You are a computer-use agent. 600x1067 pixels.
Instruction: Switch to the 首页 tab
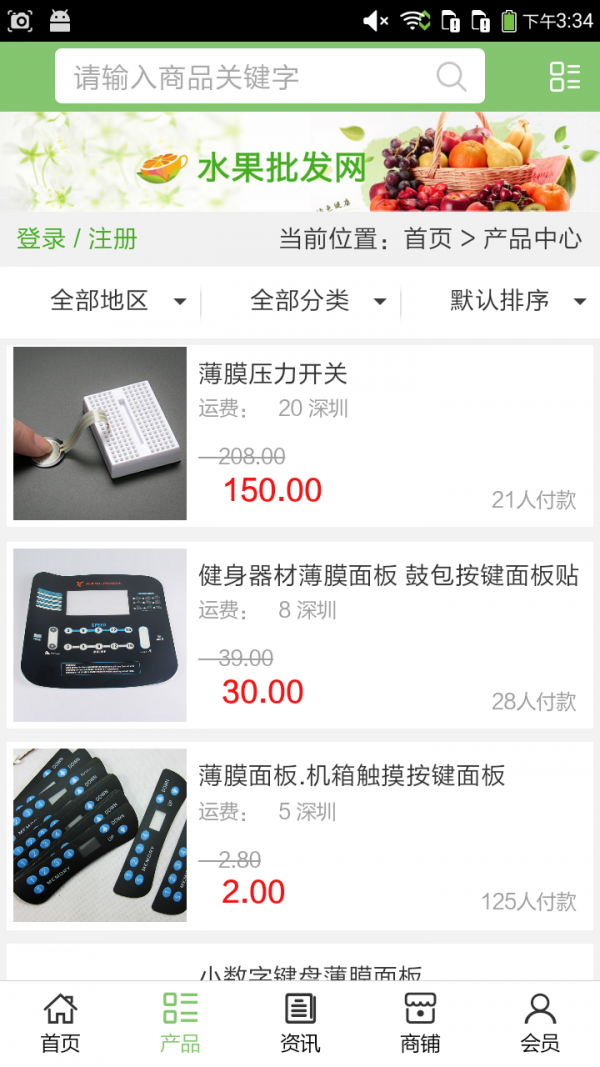pyautogui.click(x=60, y=1023)
